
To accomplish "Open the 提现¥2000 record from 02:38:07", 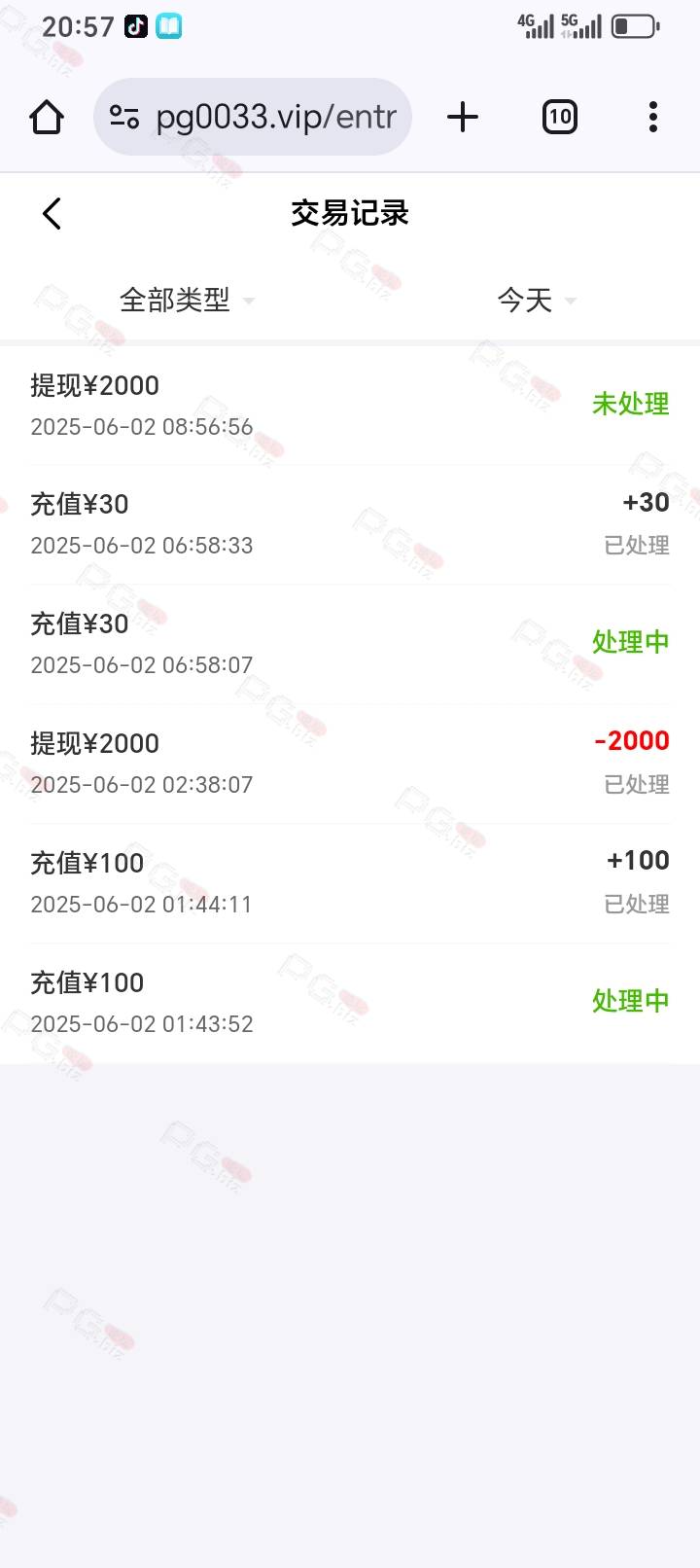I will pos(350,764).
